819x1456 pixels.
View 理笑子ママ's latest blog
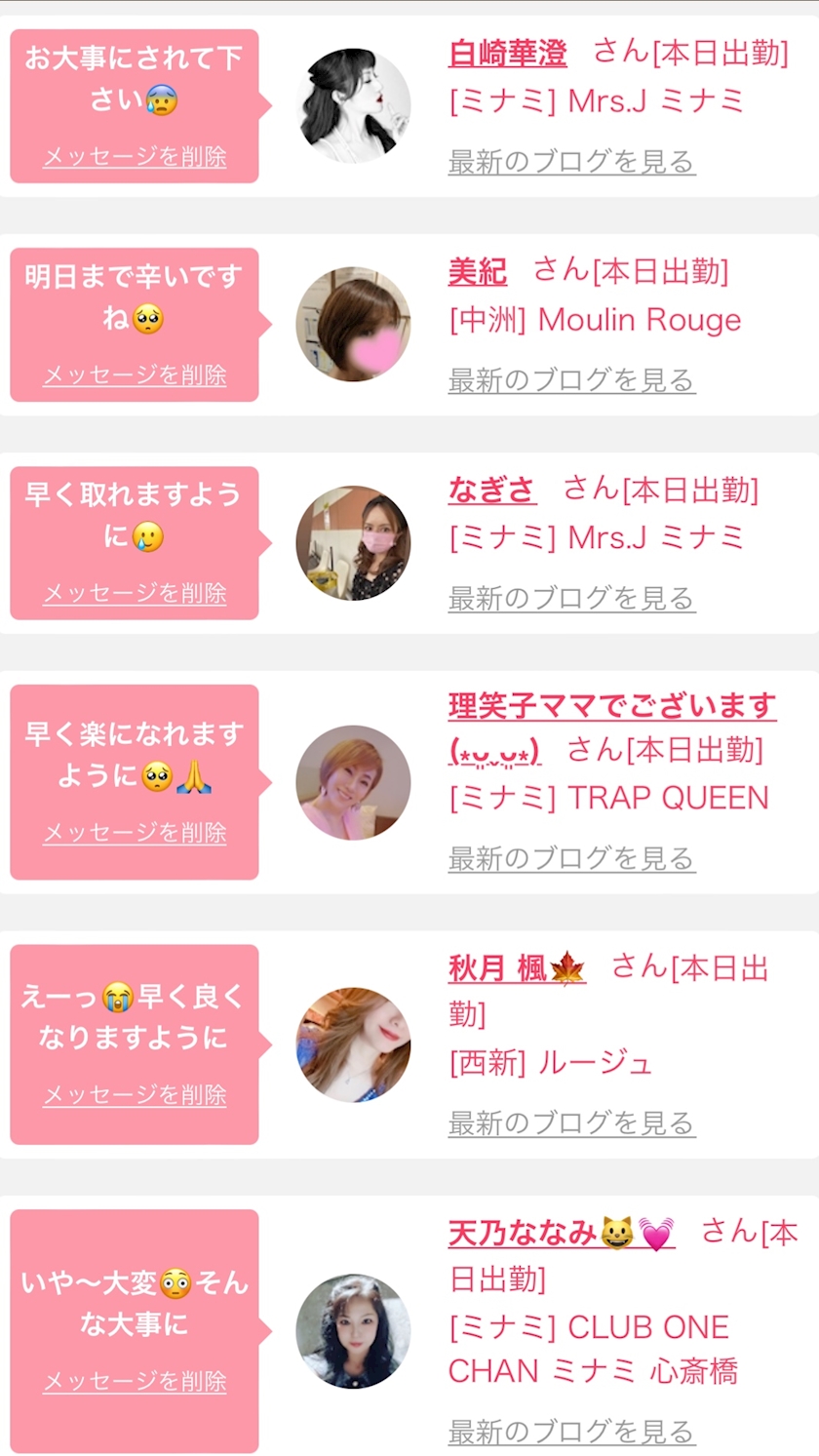coord(571,859)
